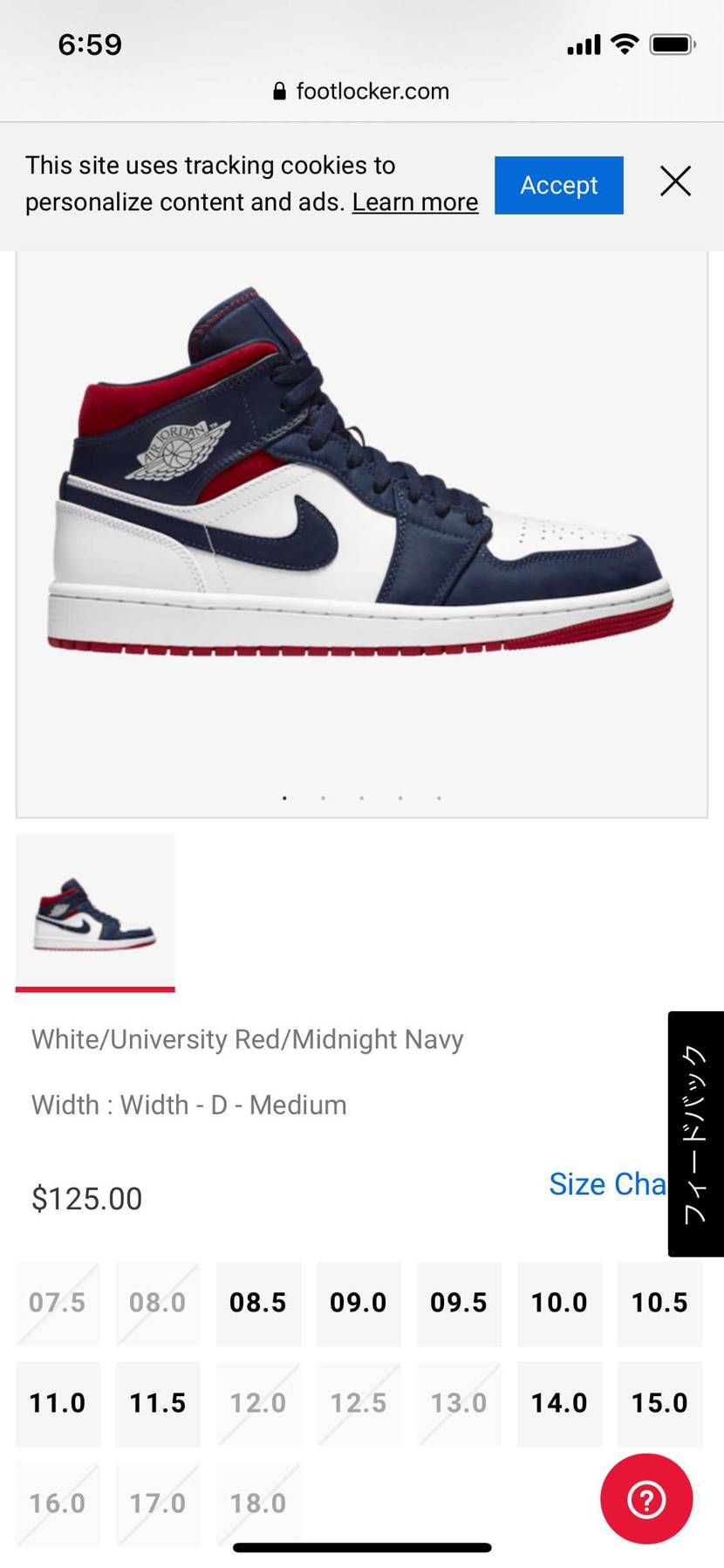Choose size 14.0

coord(559,1403)
